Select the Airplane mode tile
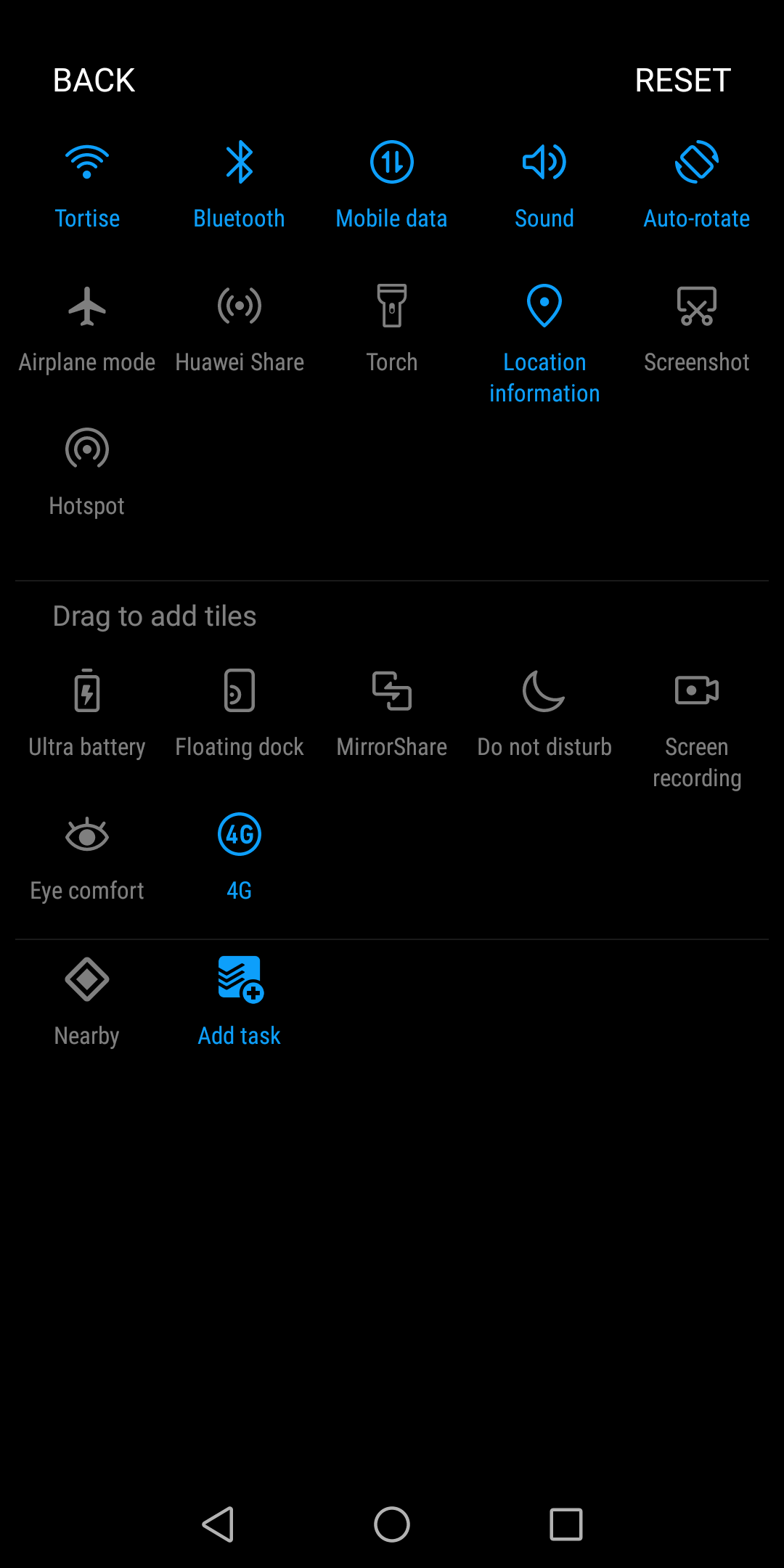This screenshot has height=1568, width=784. [87, 330]
